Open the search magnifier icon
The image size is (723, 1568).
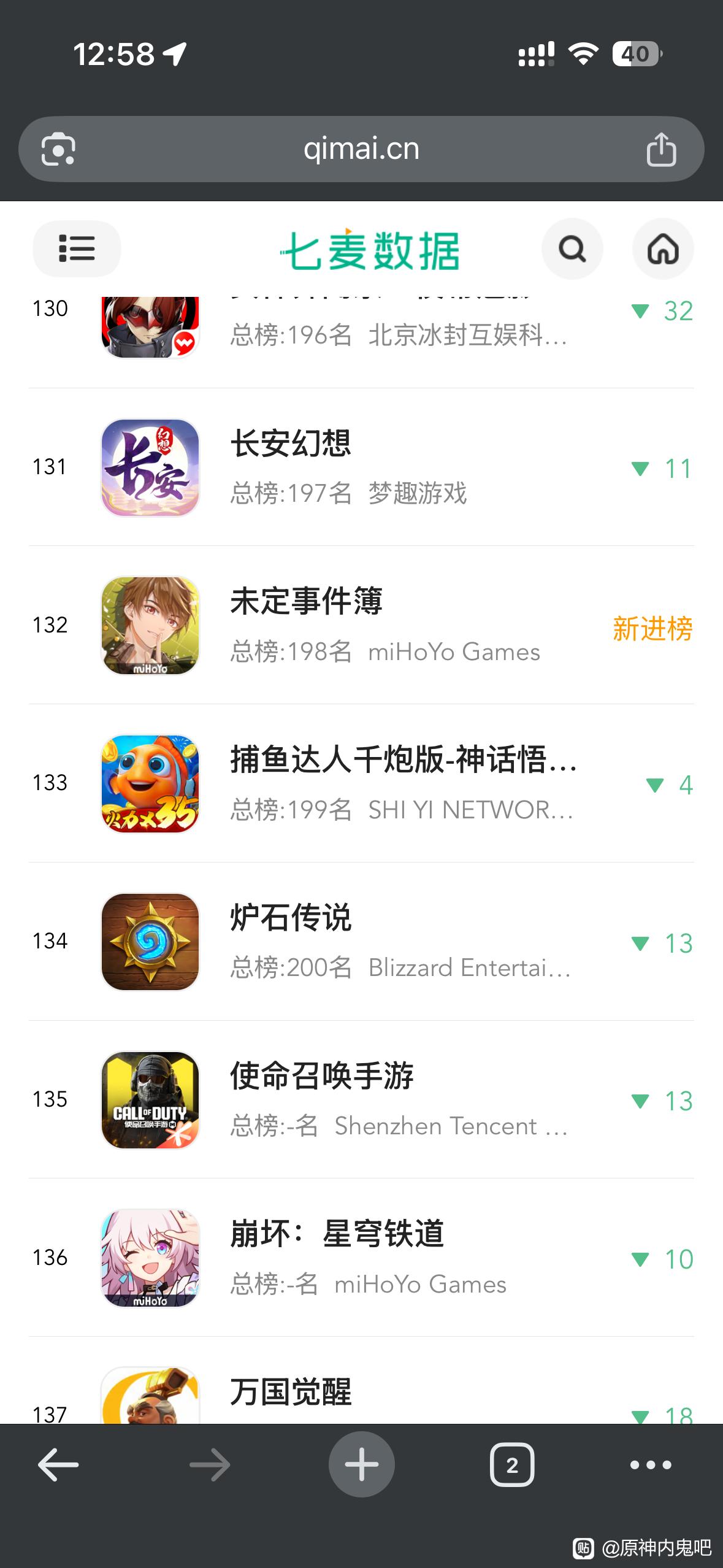tap(572, 249)
